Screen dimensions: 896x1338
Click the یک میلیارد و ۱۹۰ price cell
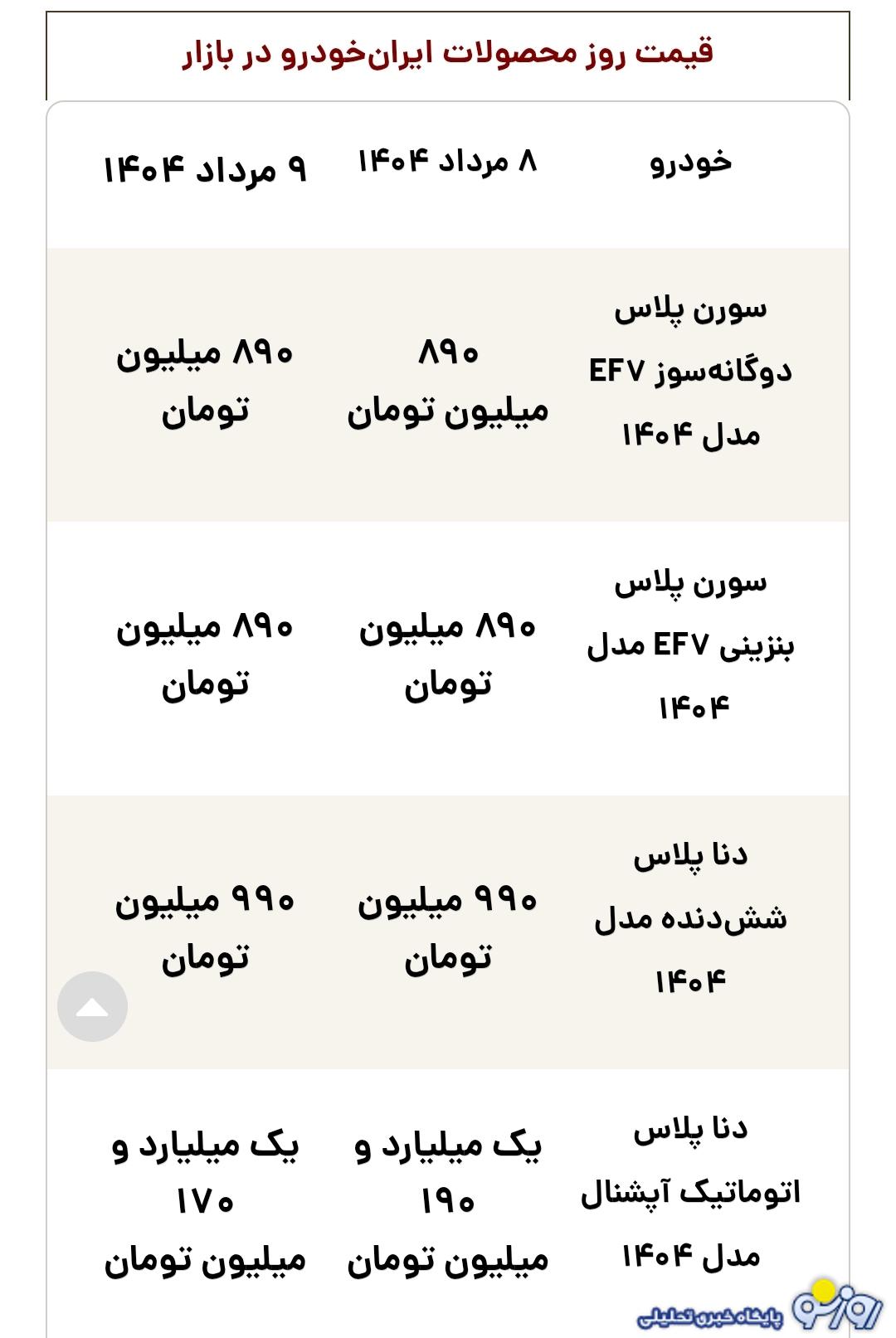pyautogui.click(x=448, y=1200)
